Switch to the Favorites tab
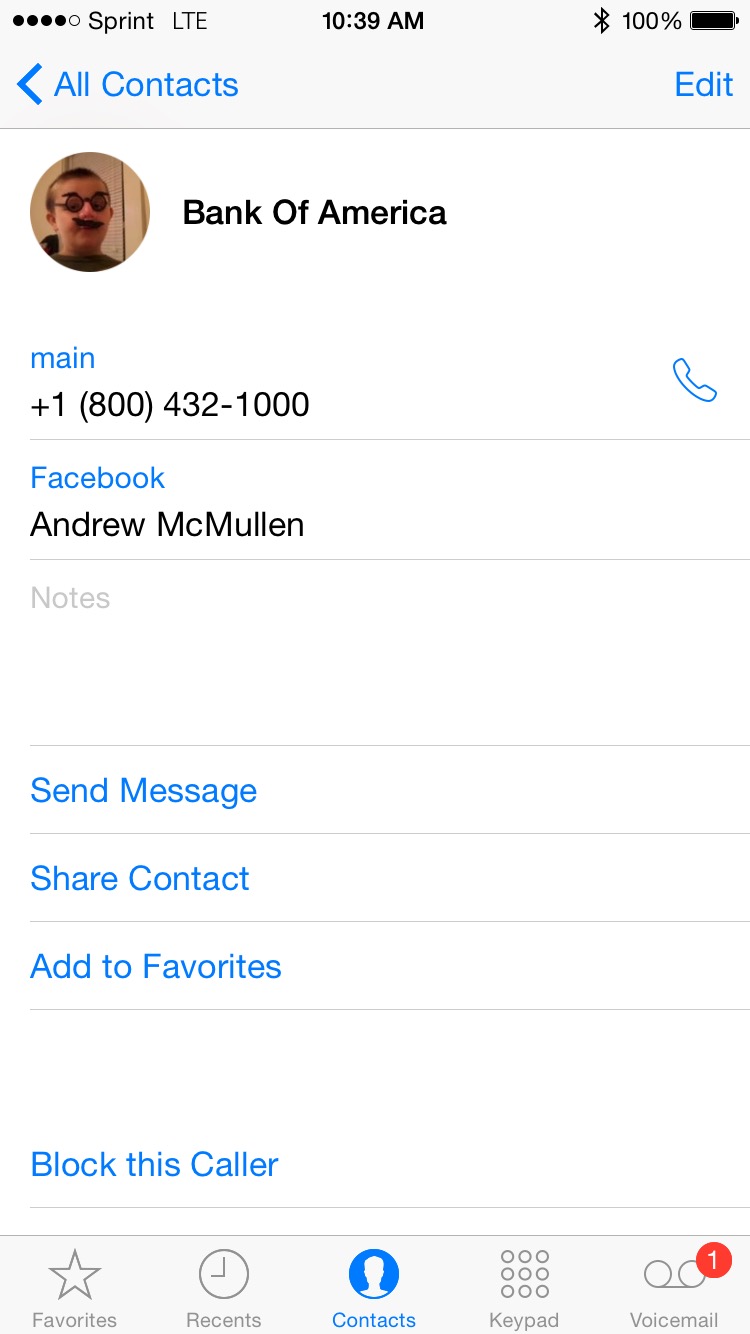 click(x=75, y=1288)
